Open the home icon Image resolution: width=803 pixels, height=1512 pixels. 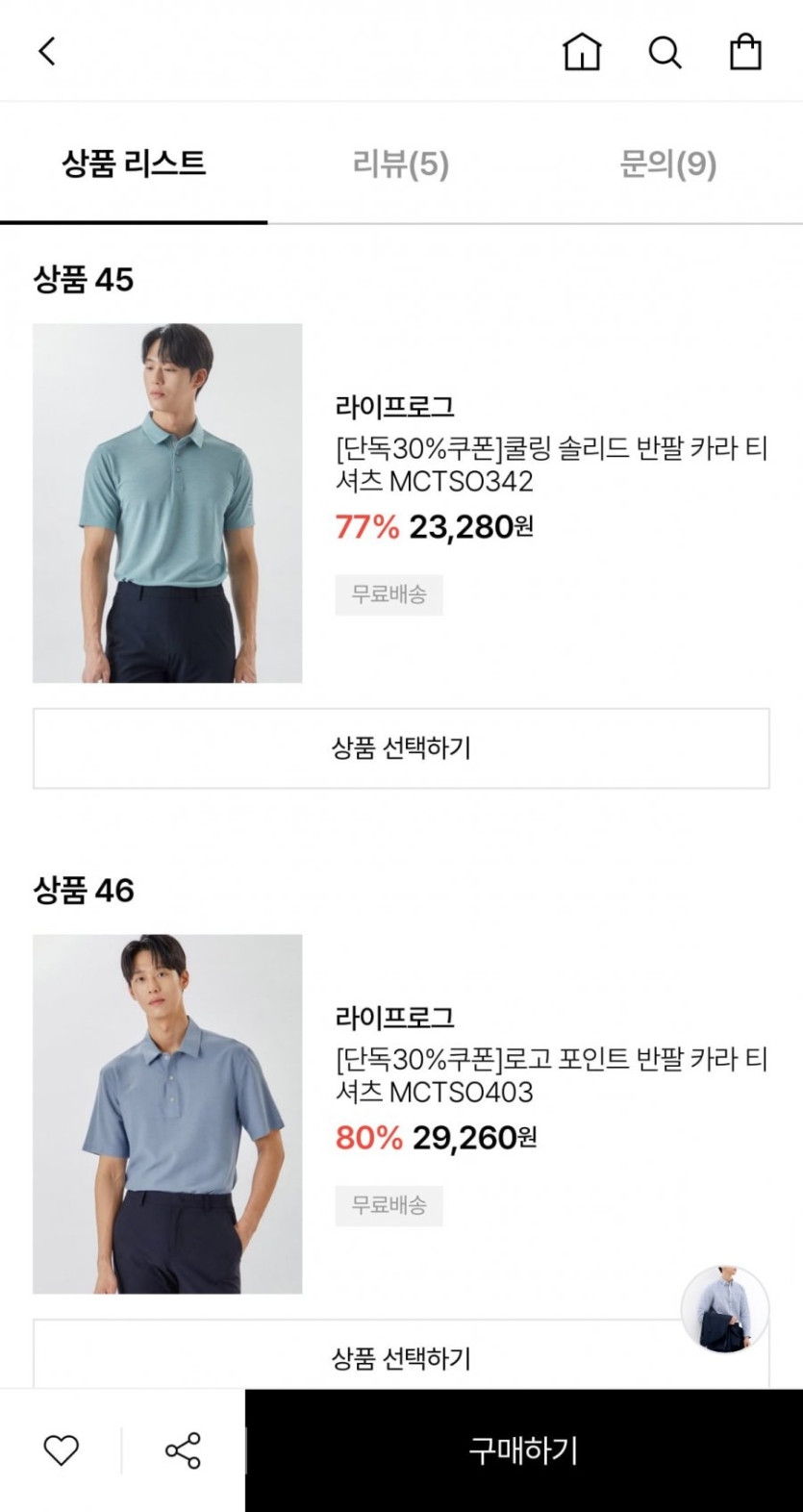pos(582,52)
